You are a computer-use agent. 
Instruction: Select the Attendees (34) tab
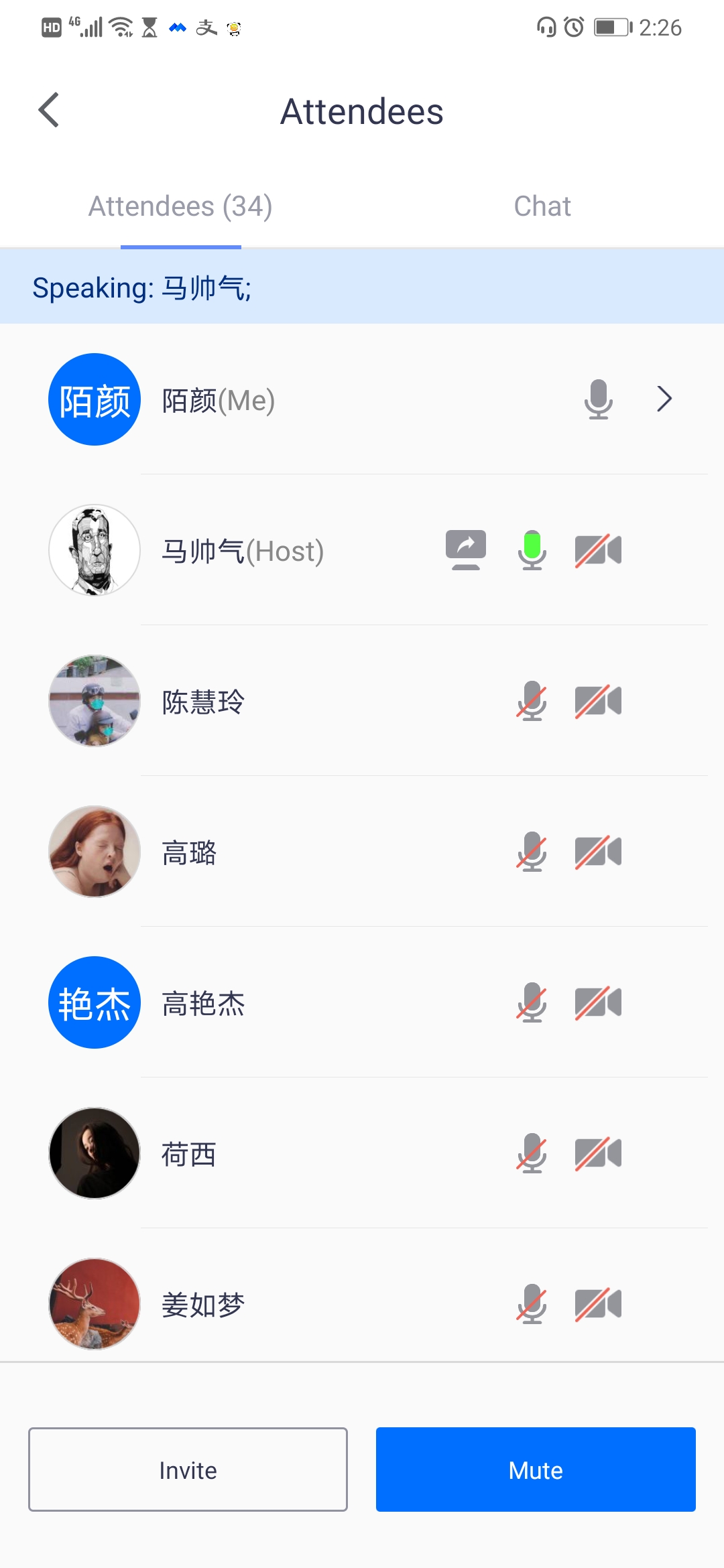point(180,206)
